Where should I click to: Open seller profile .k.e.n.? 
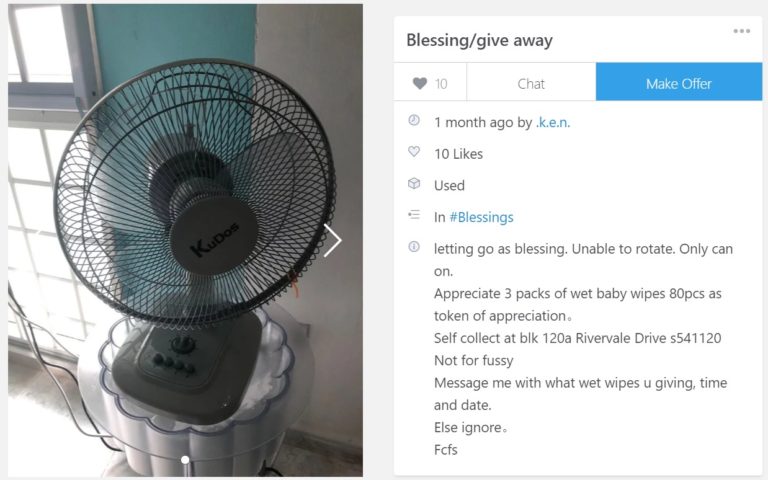click(x=552, y=122)
